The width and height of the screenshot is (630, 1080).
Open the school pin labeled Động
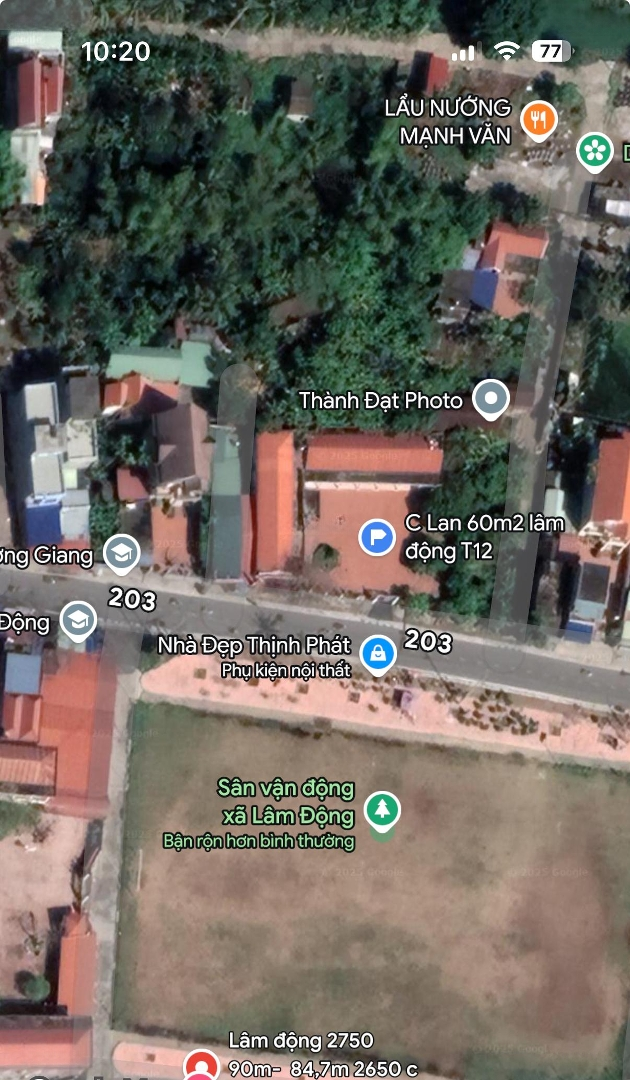(x=78, y=620)
